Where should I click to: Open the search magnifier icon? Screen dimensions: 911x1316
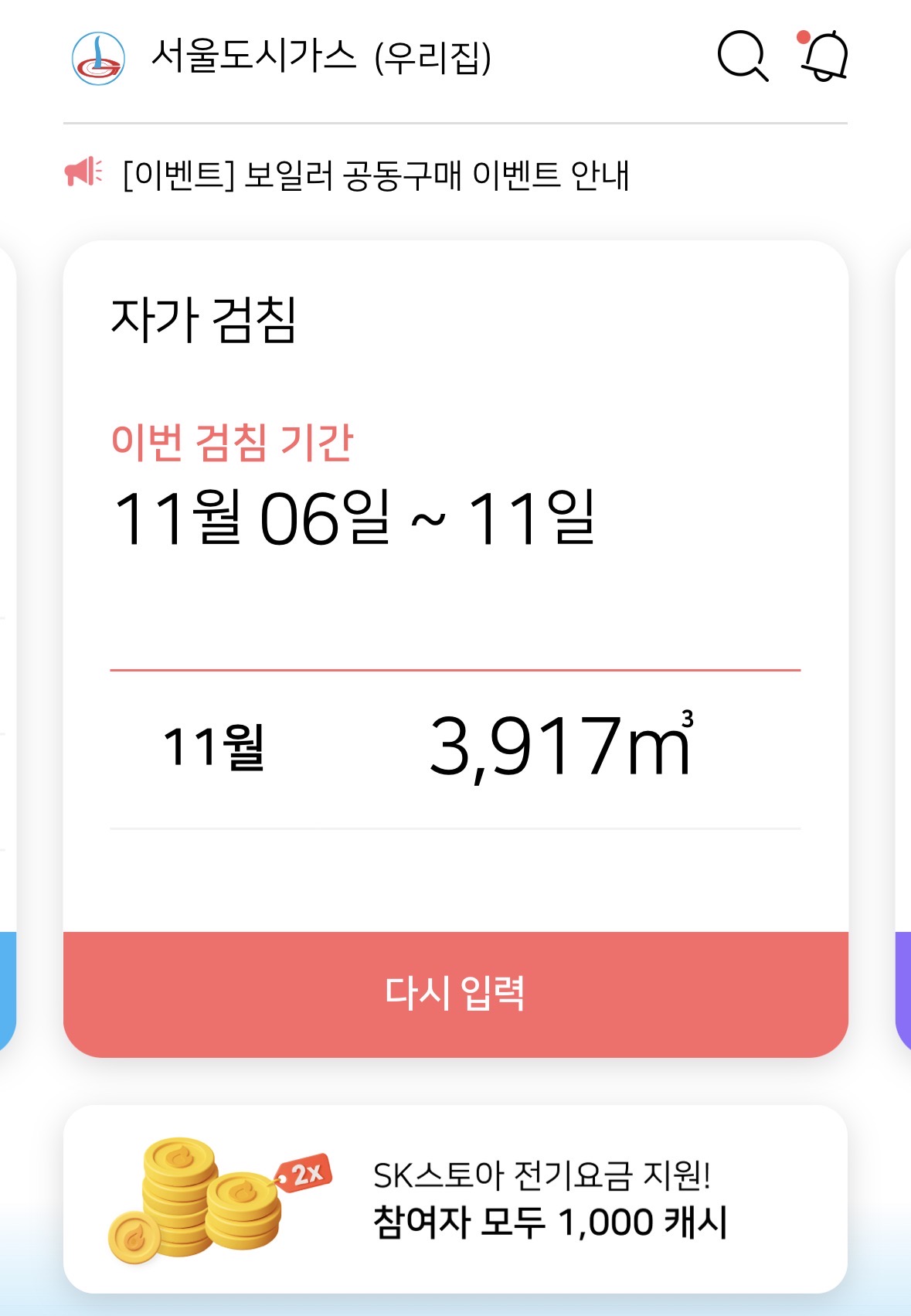tap(742, 56)
